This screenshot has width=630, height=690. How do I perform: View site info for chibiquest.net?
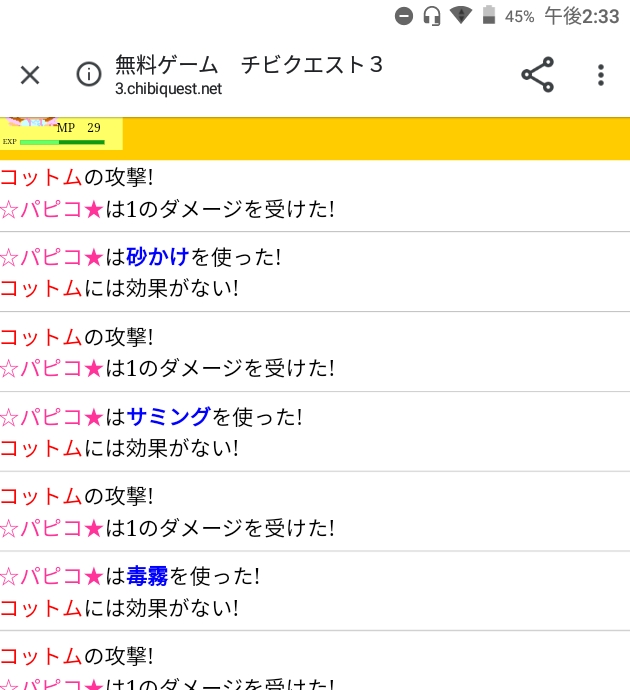click(x=90, y=75)
